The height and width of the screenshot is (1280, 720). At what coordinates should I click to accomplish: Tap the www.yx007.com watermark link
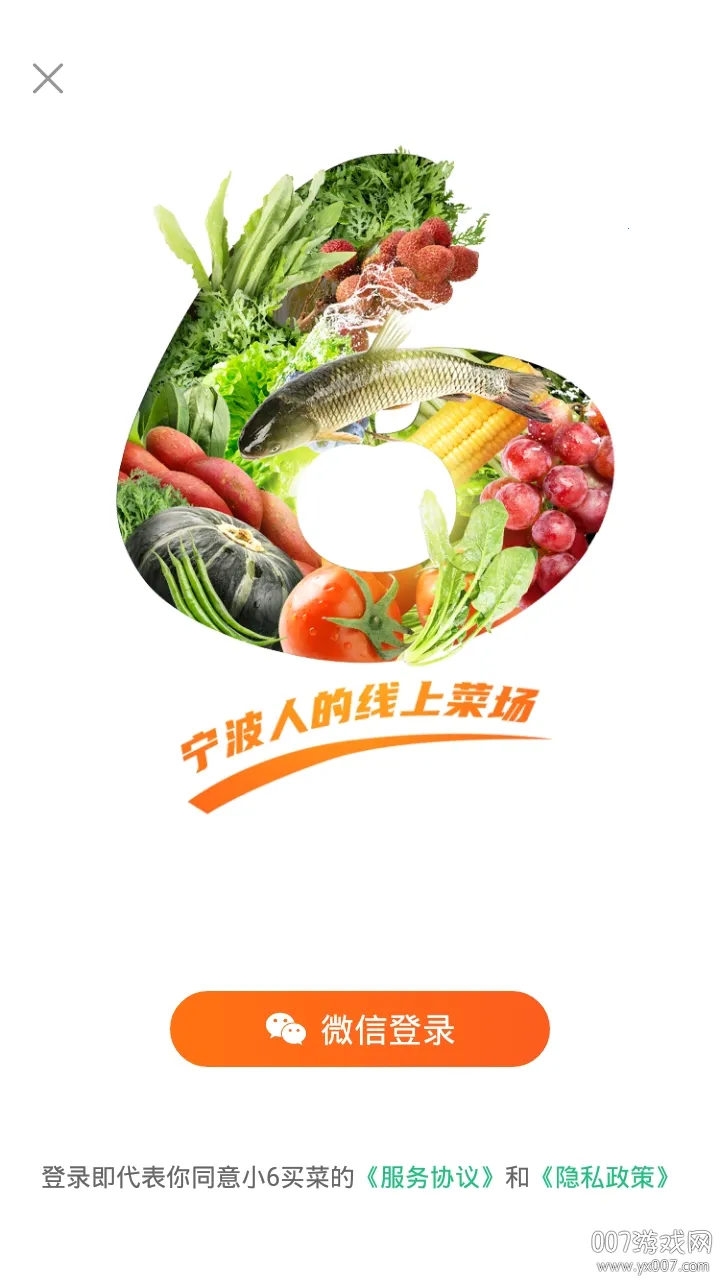pyautogui.click(x=651, y=1263)
